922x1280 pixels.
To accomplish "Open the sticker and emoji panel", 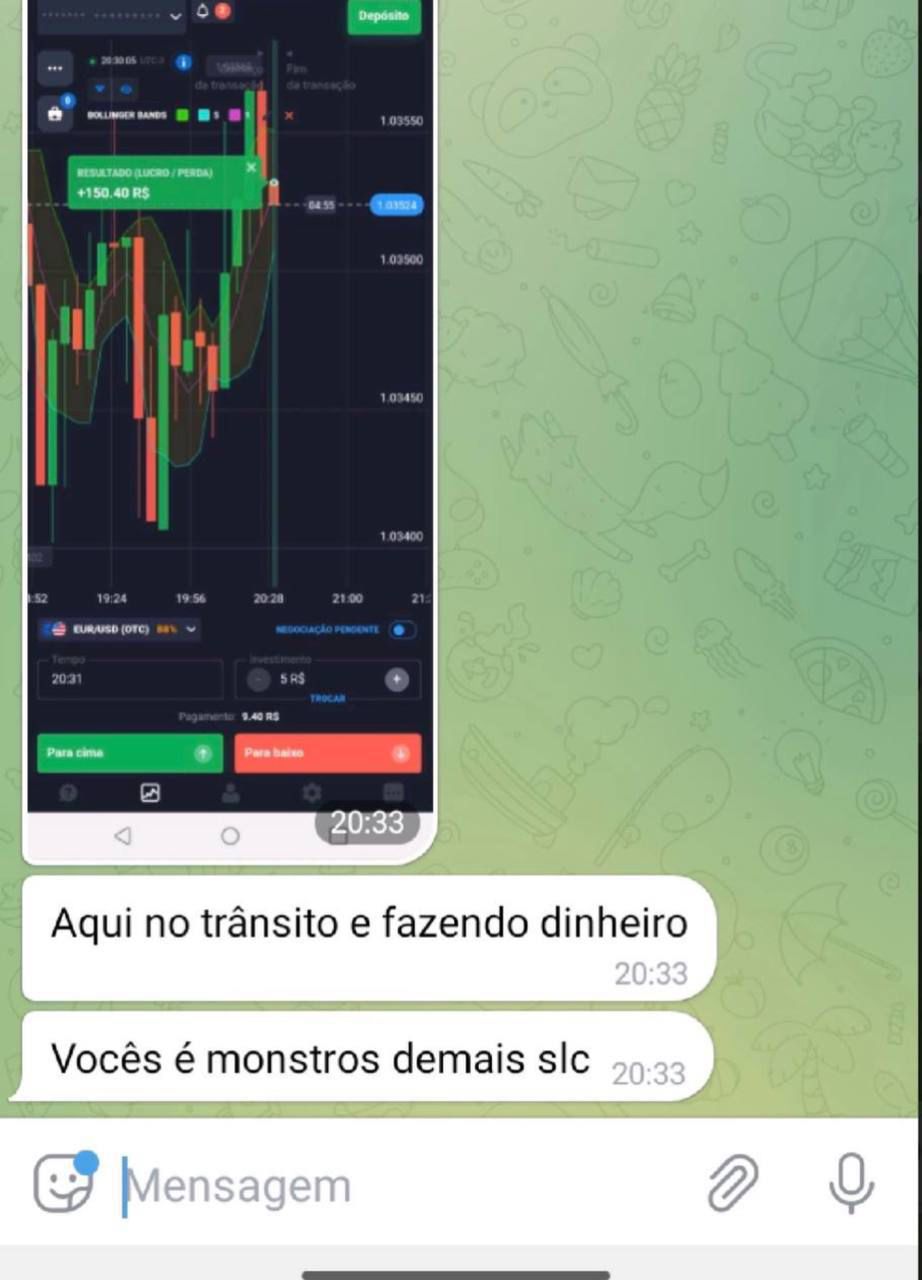I will [x=63, y=1184].
